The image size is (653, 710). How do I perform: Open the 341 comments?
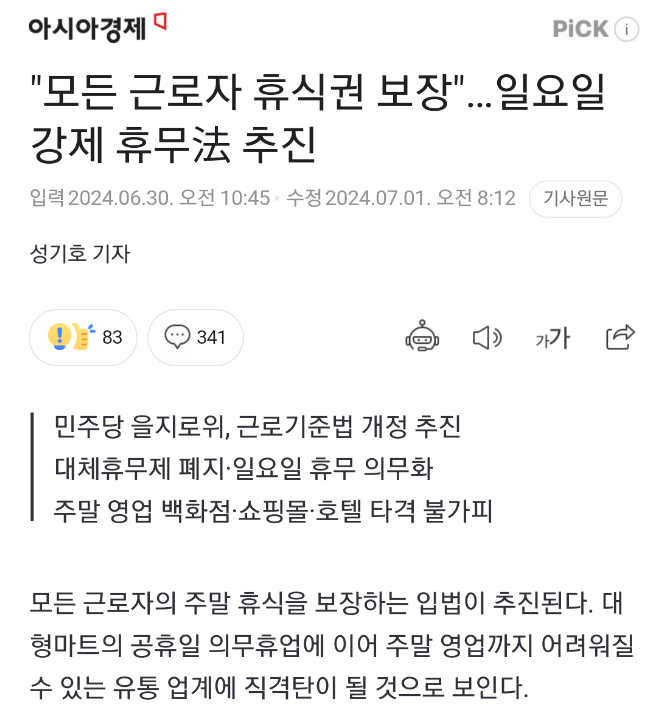click(x=195, y=337)
